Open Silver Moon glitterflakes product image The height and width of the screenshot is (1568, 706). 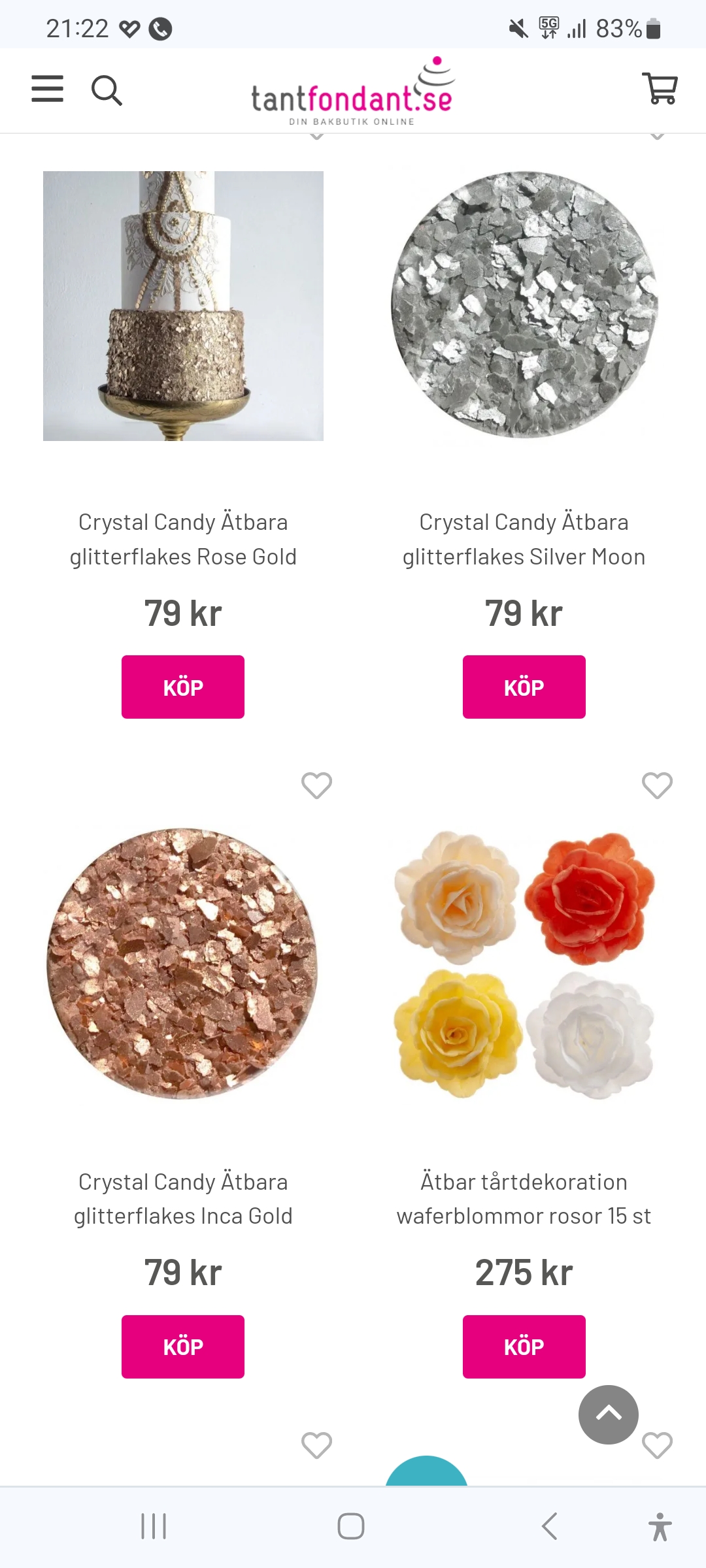pos(524,306)
